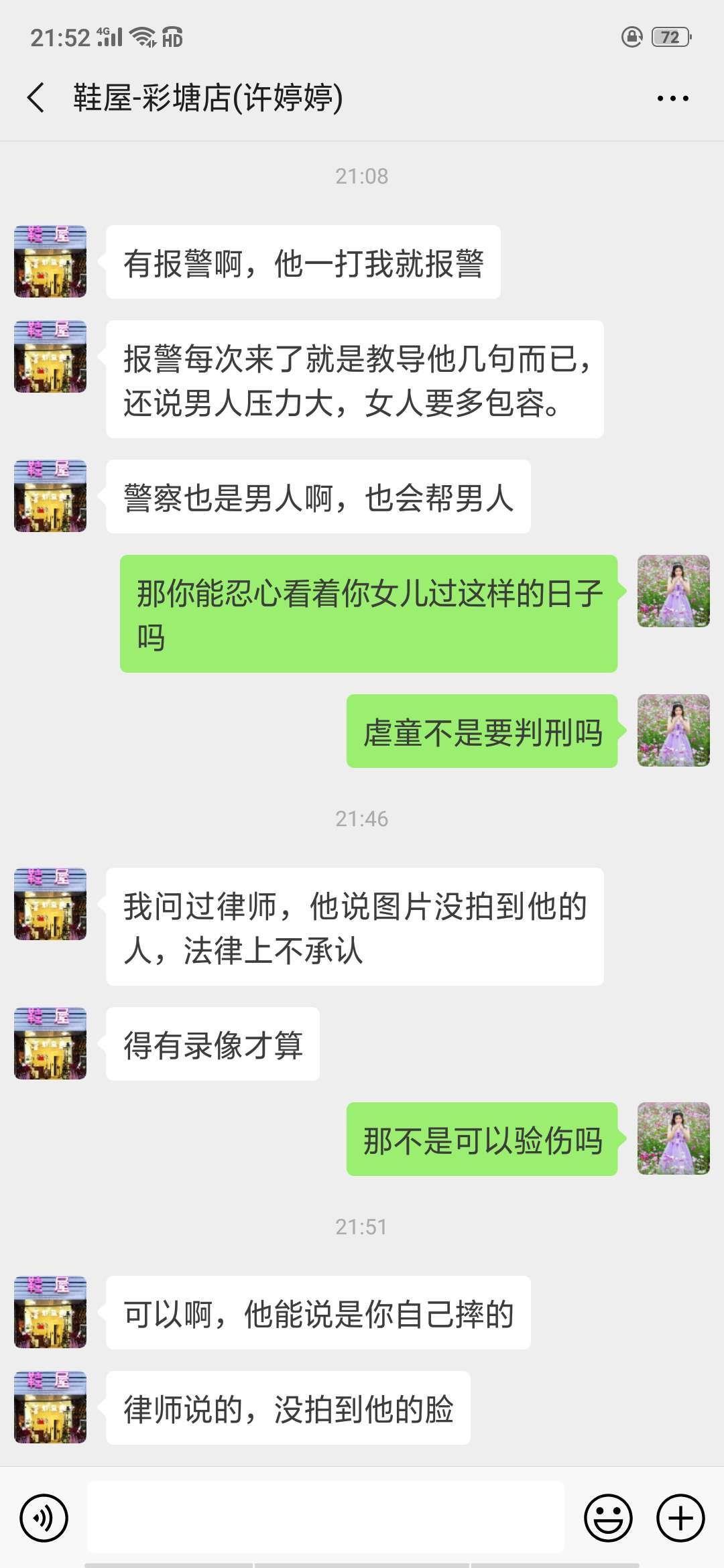The image size is (724, 1568).
Task: Open my avatar beside '虐童不是要判刑吗'
Action: click(673, 730)
